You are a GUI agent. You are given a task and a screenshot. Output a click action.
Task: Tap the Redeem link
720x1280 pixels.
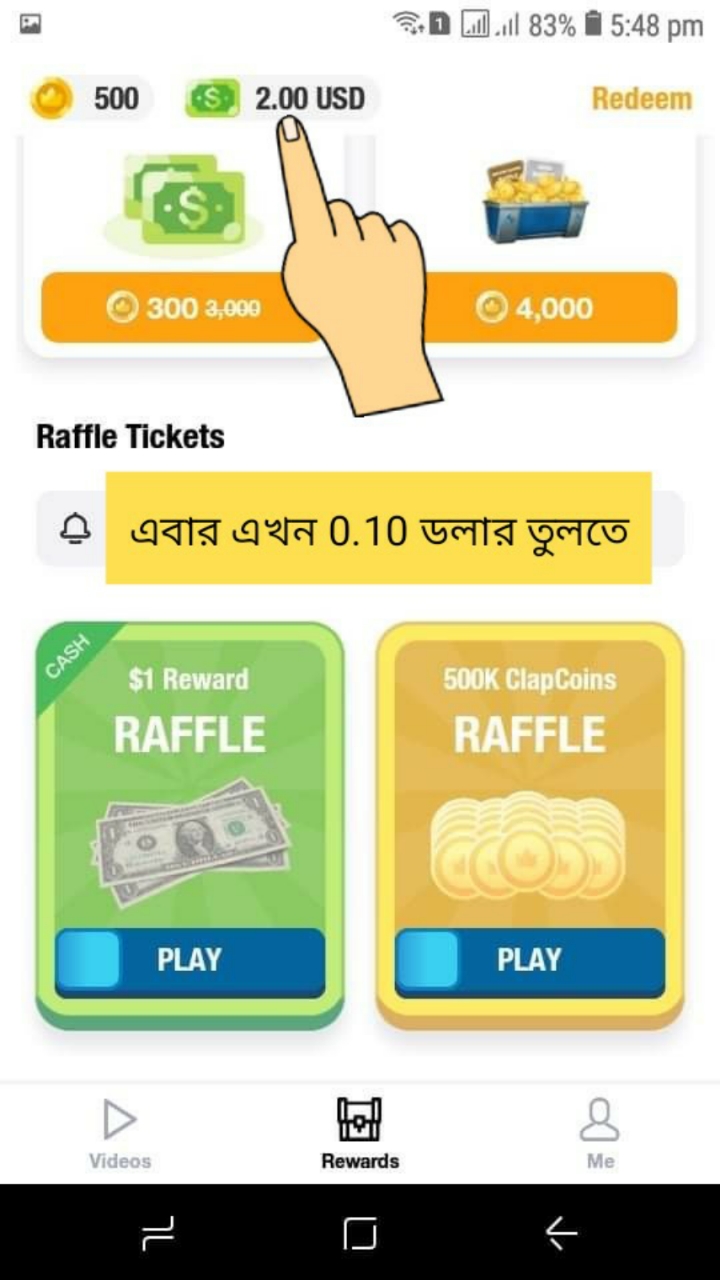tap(641, 99)
